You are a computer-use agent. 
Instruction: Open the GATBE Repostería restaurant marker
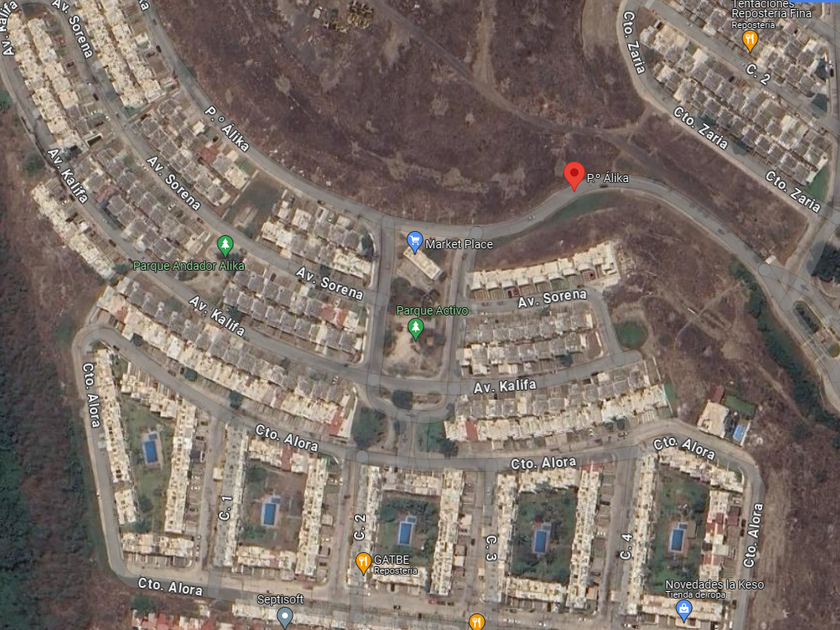click(x=363, y=564)
